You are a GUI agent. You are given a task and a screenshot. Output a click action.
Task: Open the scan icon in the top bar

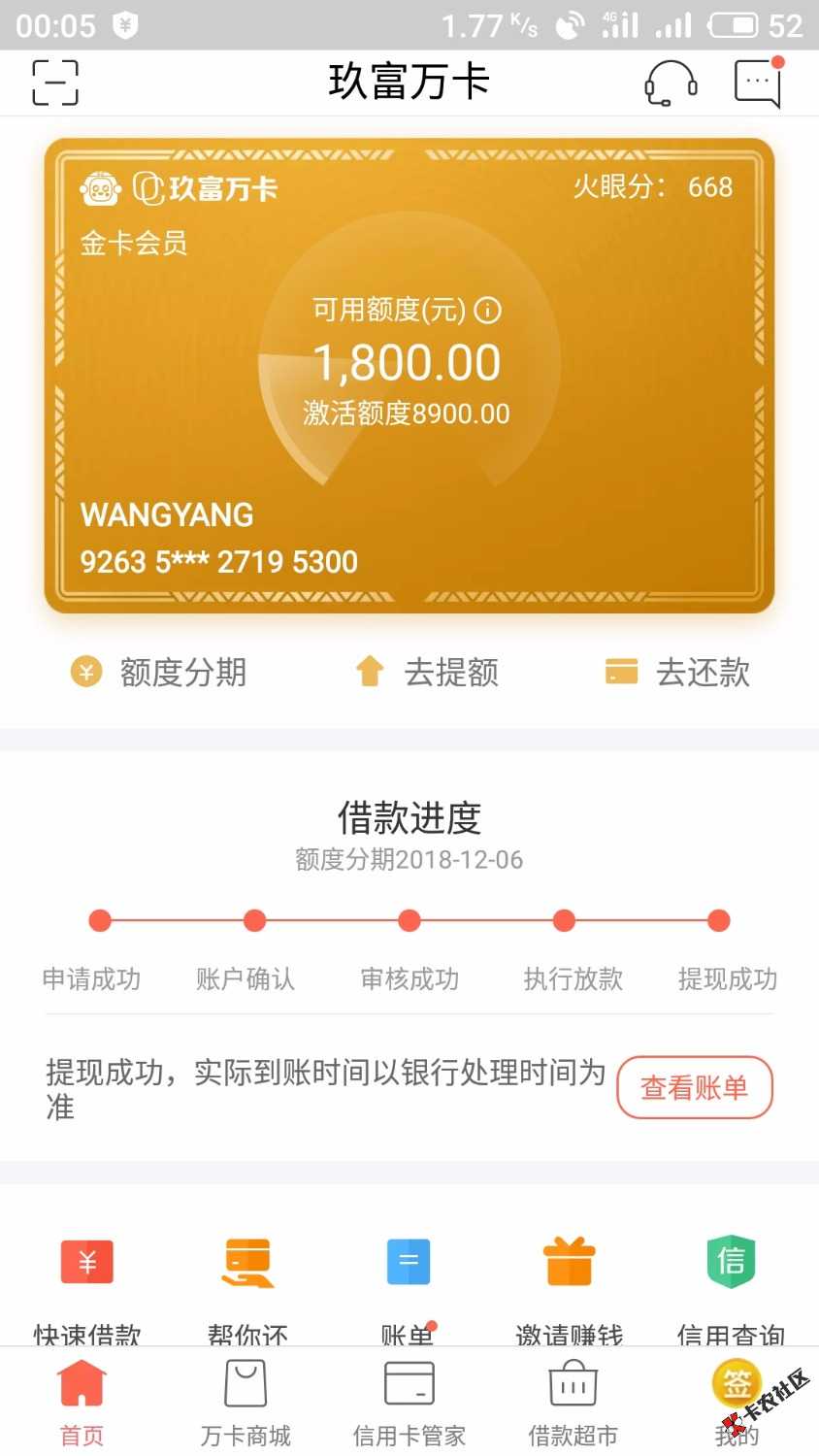tap(55, 83)
